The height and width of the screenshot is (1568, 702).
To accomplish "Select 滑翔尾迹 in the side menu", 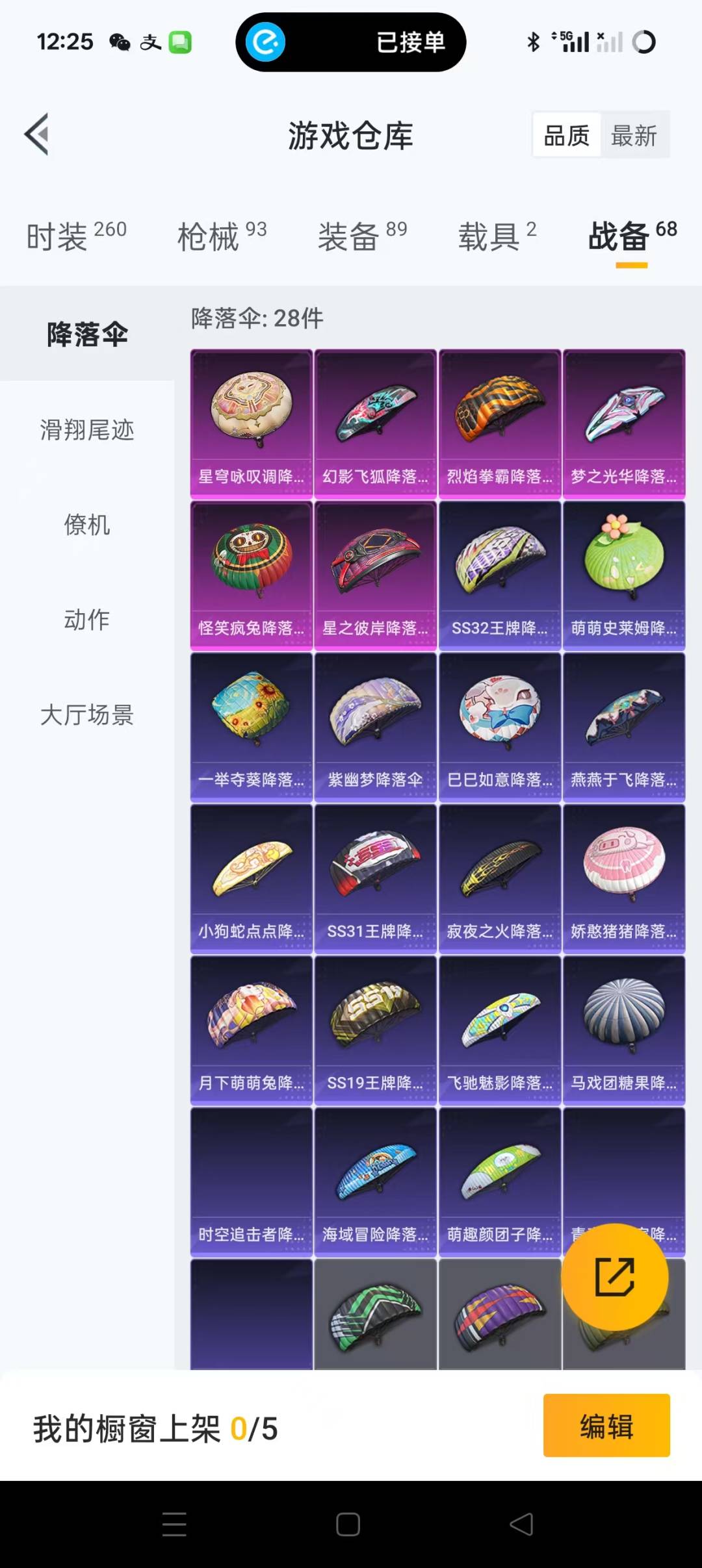I will (87, 429).
